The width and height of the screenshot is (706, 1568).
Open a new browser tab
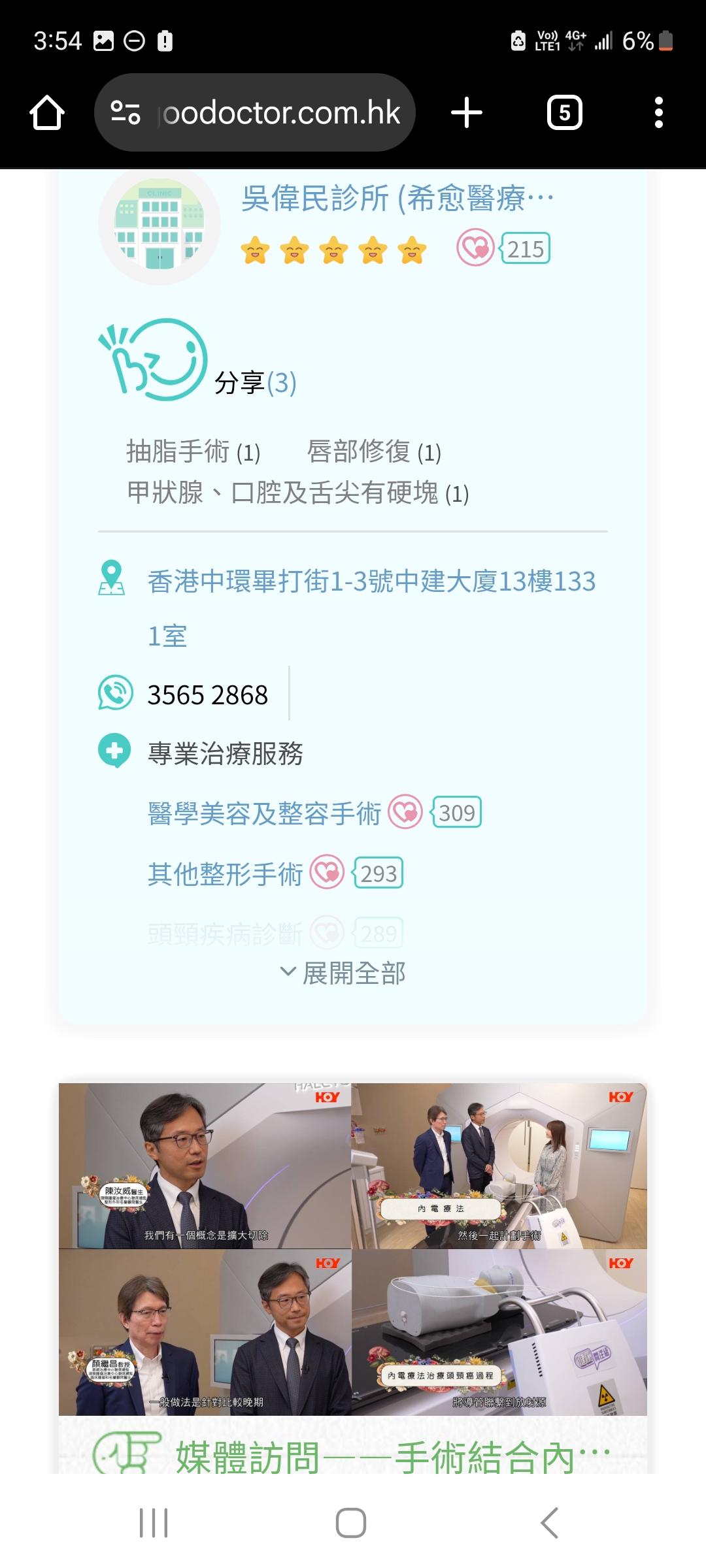click(x=467, y=113)
